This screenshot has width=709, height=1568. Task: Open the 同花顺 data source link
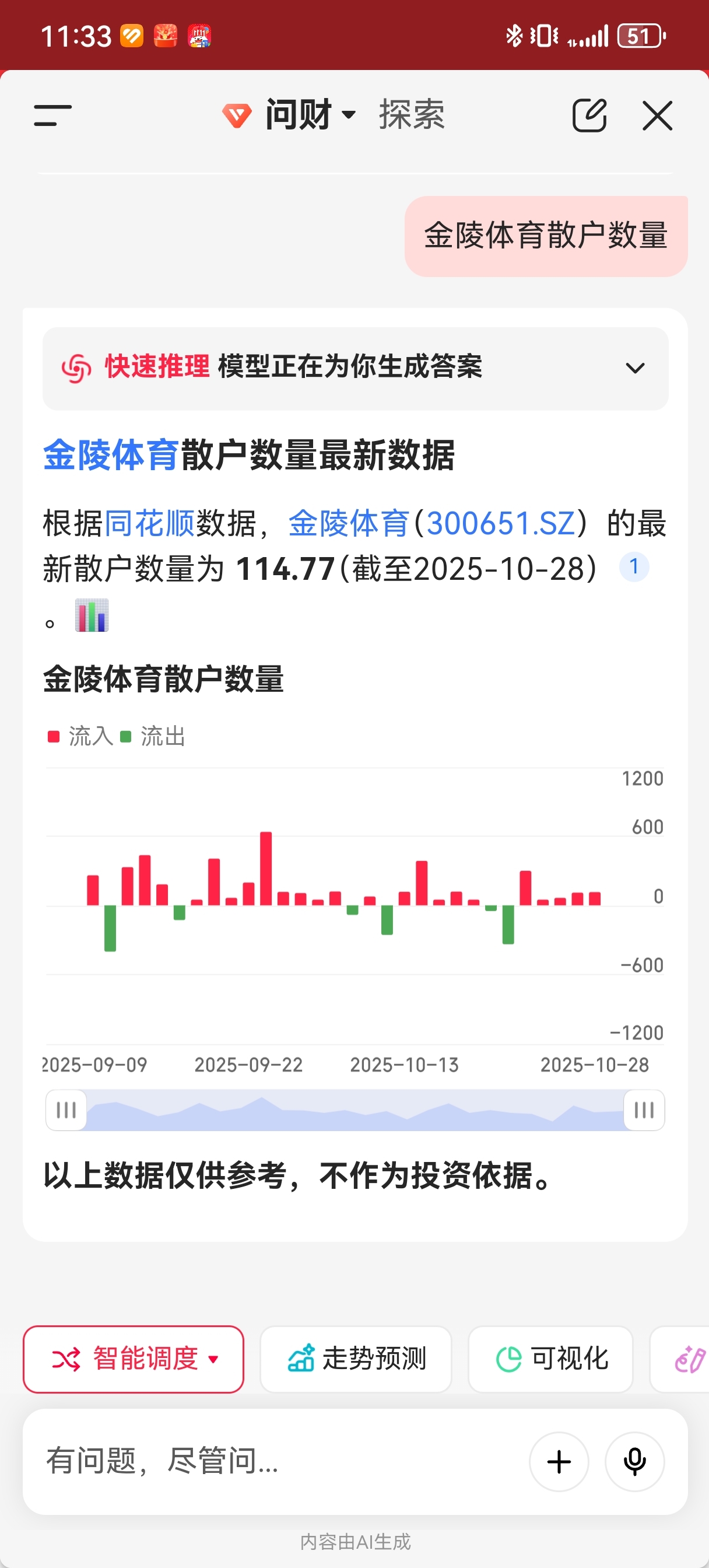pyautogui.click(x=150, y=523)
